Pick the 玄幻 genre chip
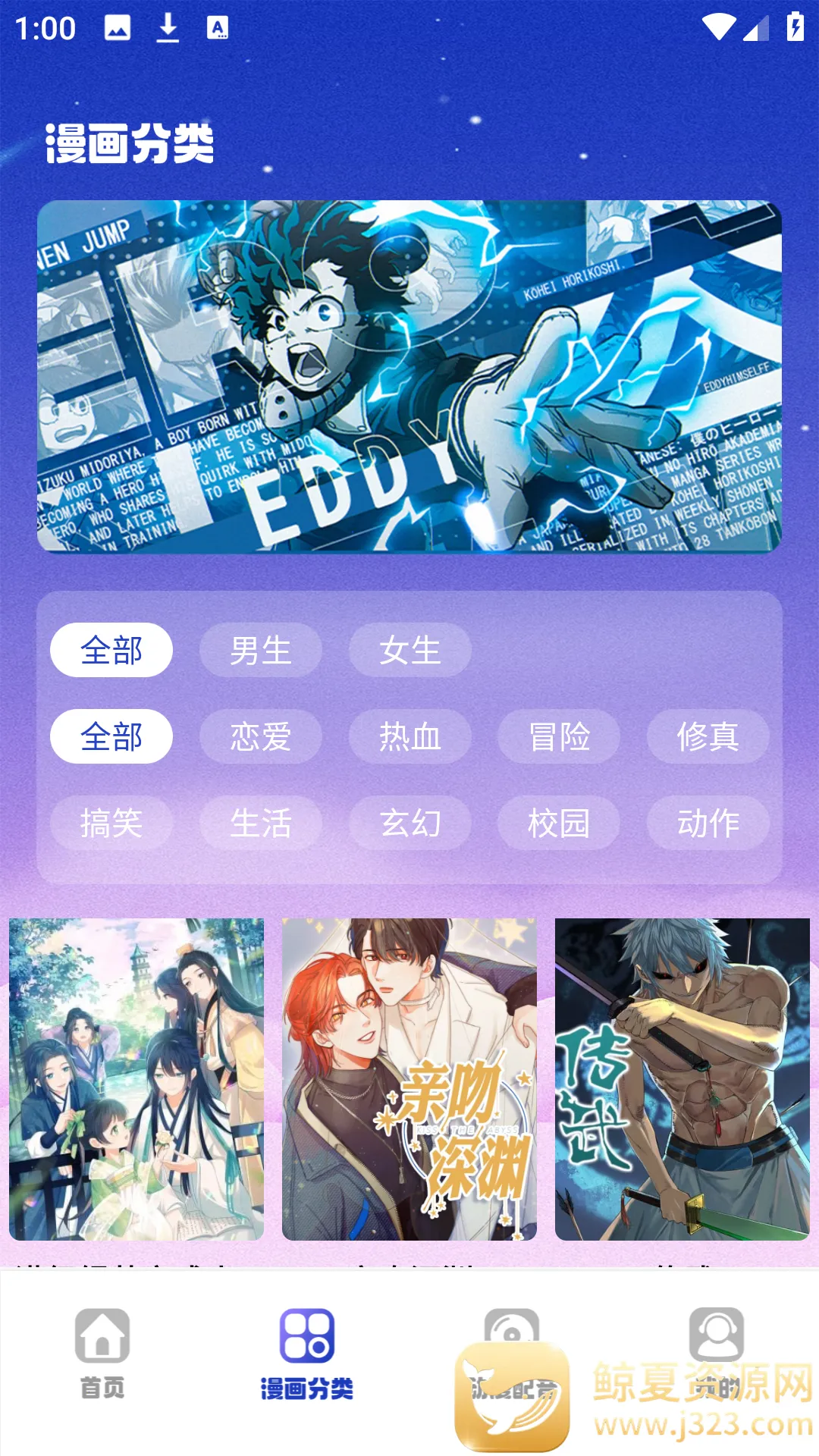The image size is (819, 1456). pyautogui.click(x=409, y=824)
